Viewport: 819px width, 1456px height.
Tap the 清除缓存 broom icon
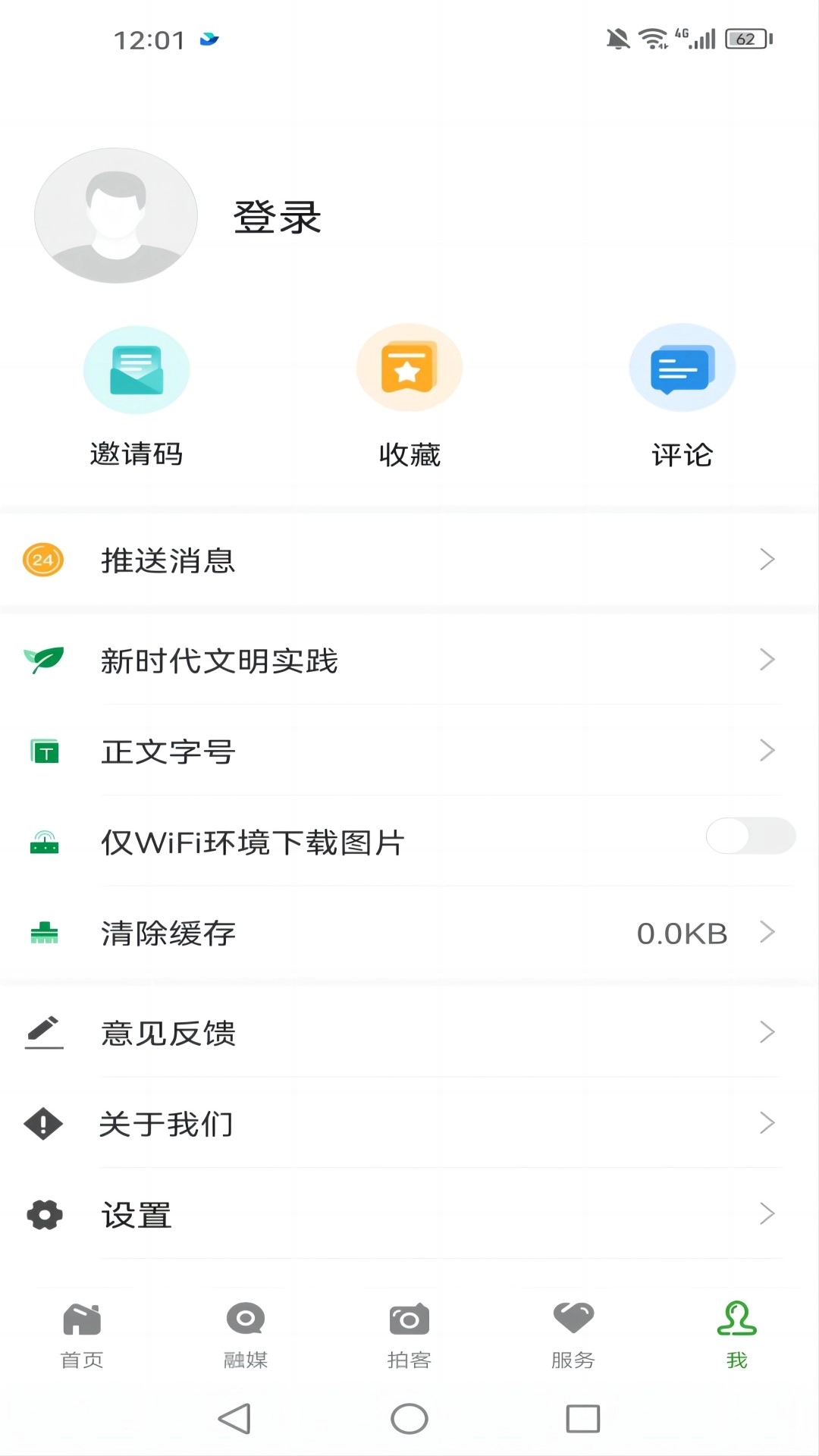coord(45,934)
